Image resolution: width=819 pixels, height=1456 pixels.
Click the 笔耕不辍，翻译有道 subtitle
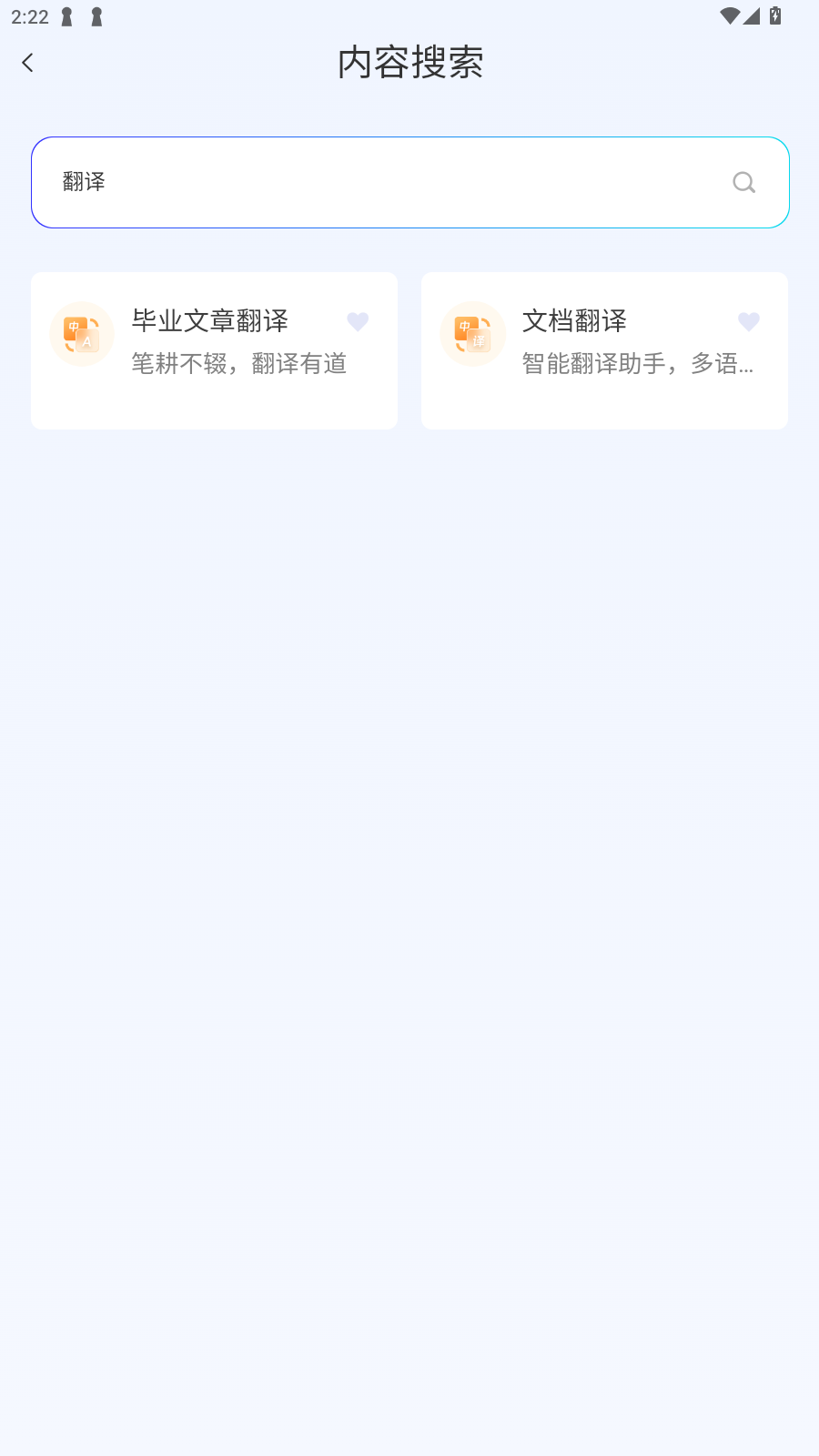click(238, 363)
